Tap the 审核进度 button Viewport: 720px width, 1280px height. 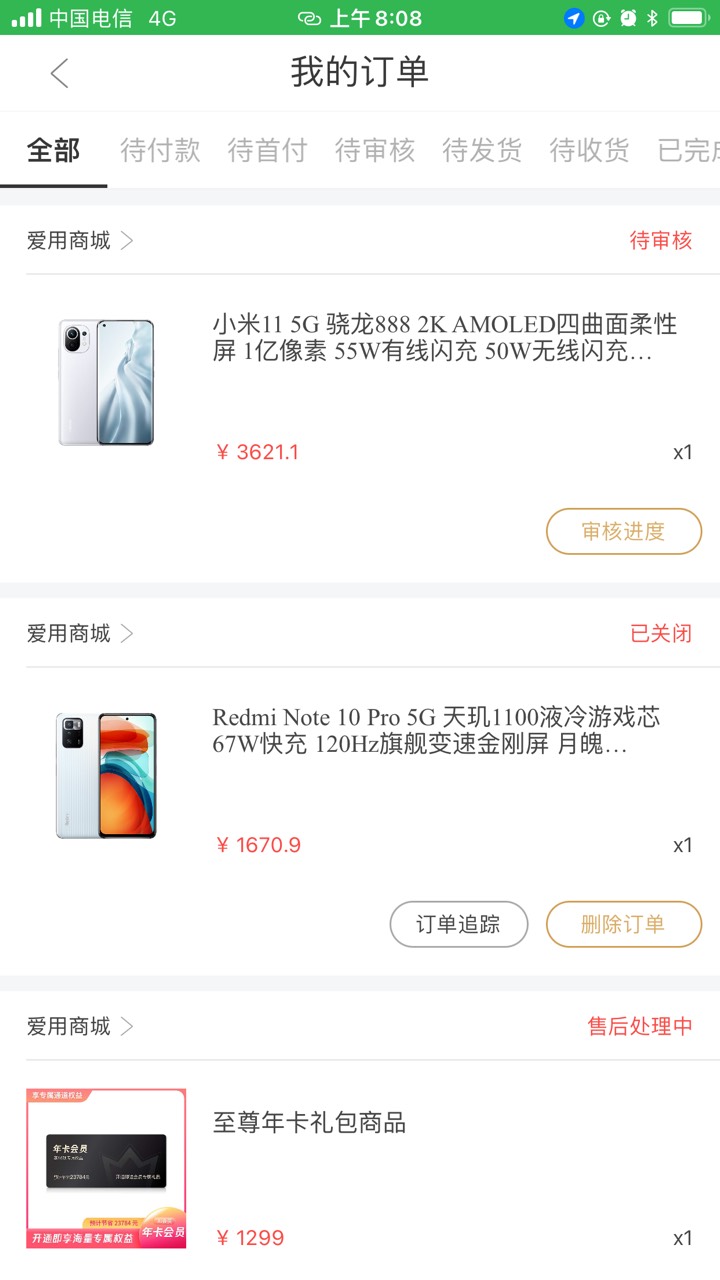coord(624,531)
